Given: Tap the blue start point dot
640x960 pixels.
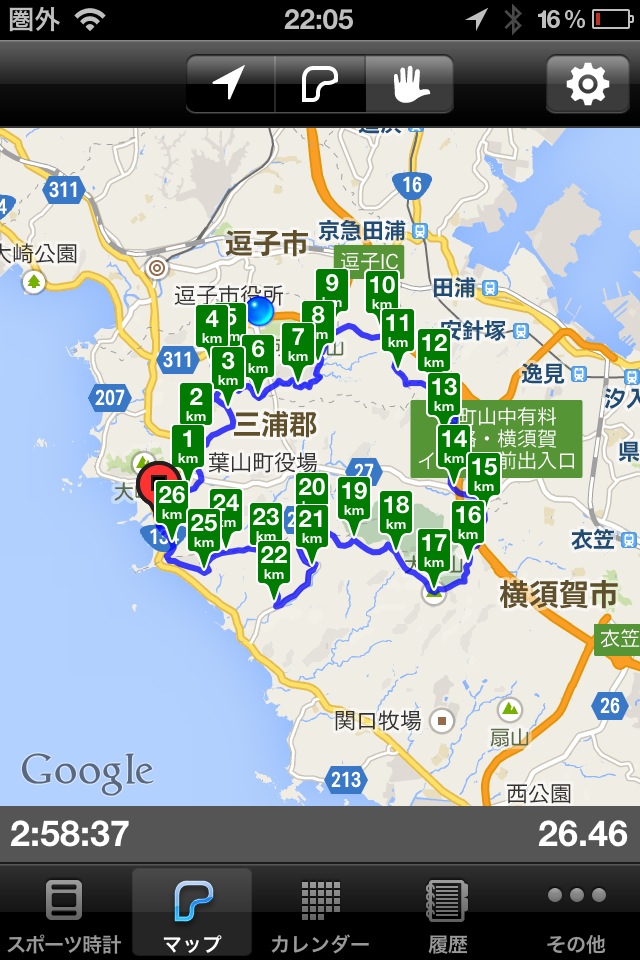Looking at the screenshot, I should point(260,311).
